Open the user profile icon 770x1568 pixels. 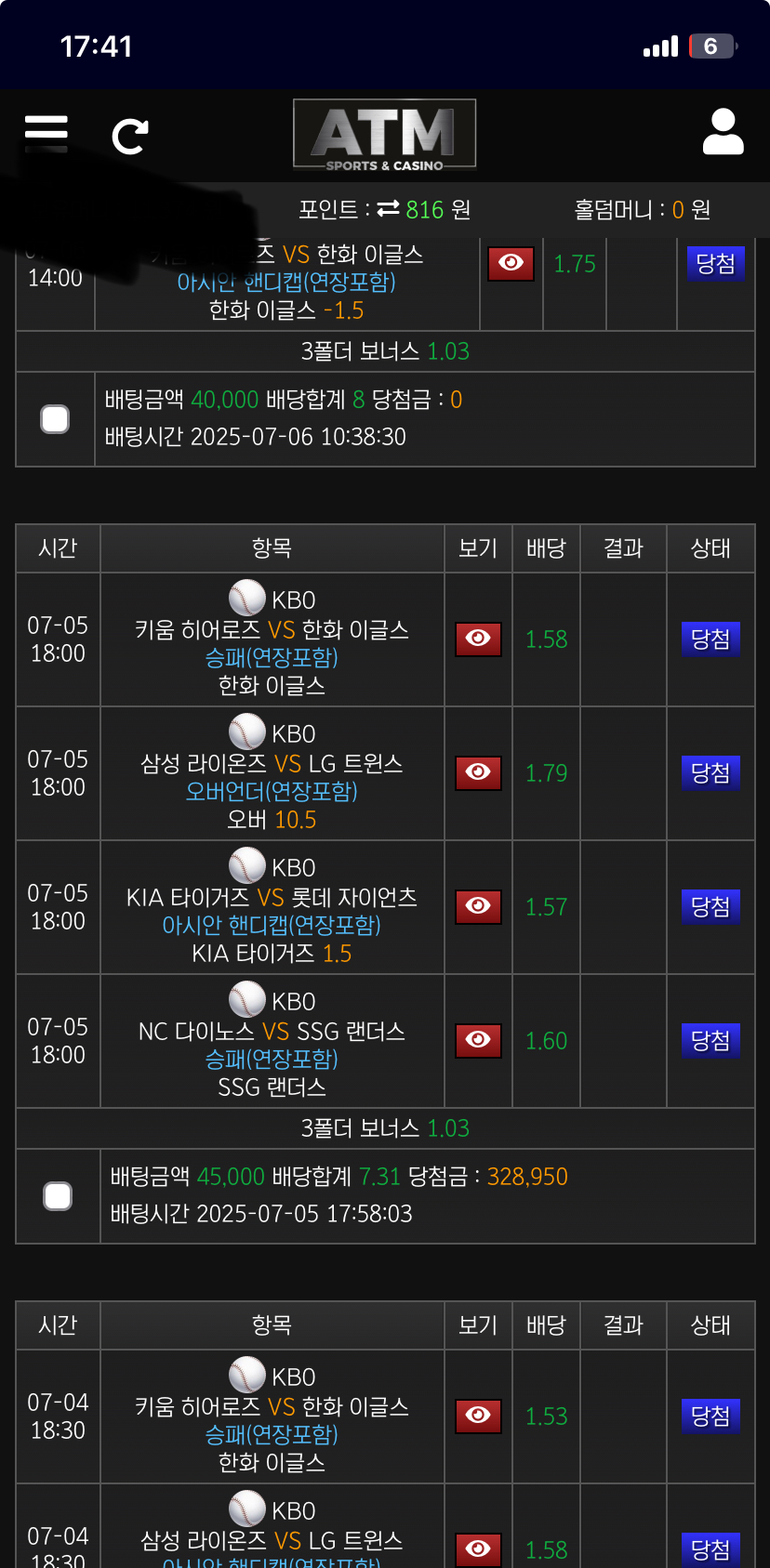pos(723,131)
